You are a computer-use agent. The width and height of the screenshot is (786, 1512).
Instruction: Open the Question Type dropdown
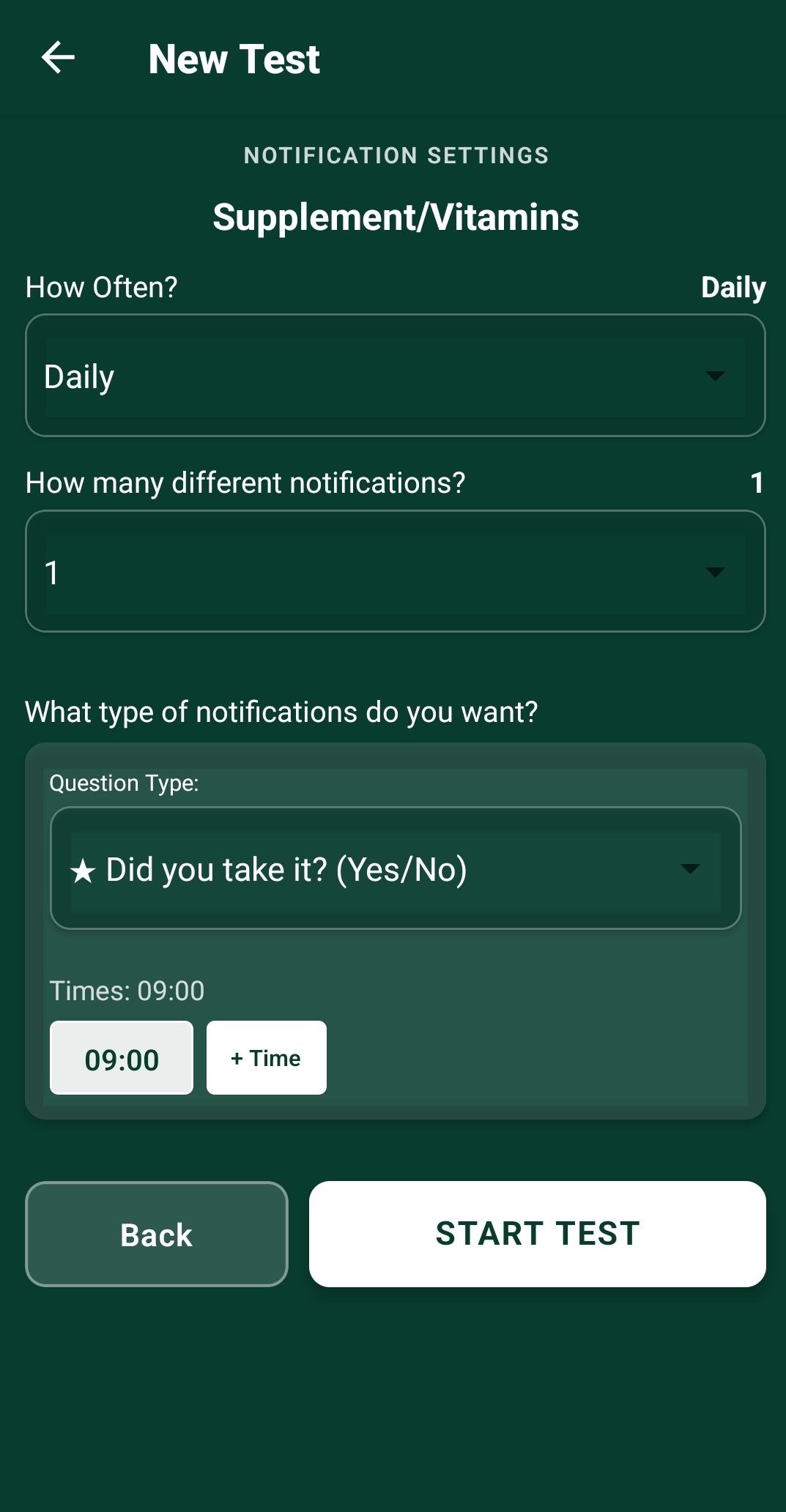click(396, 870)
